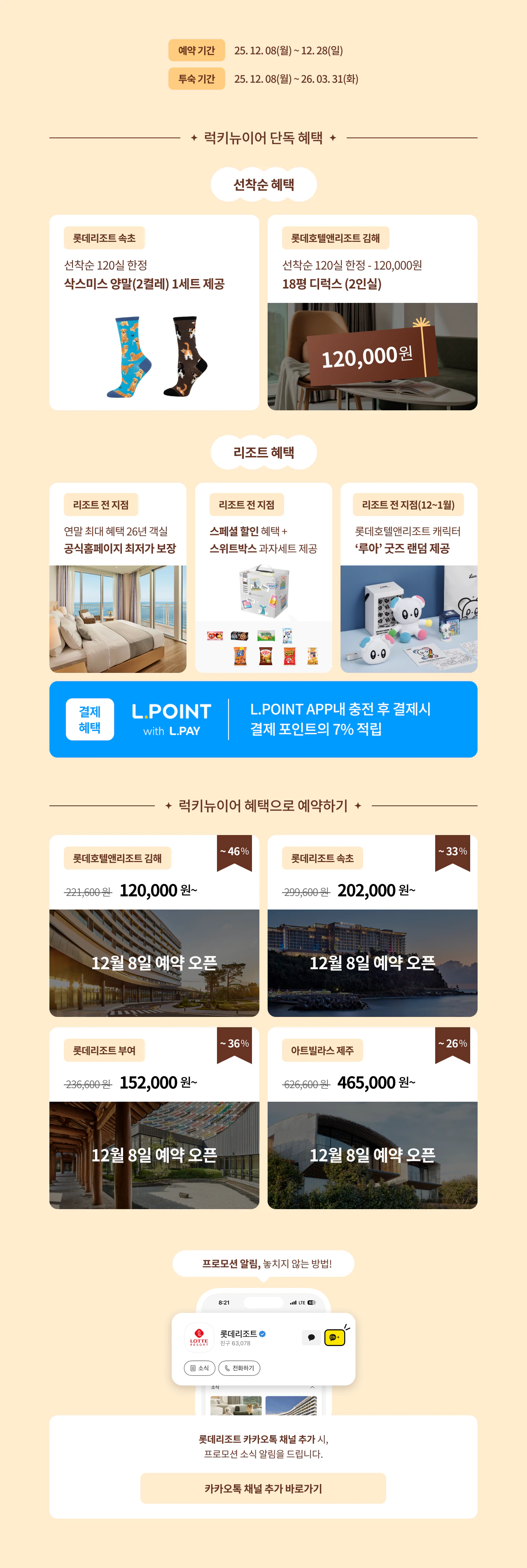Click the battery icon in phone mockup

pos(312,1303)
